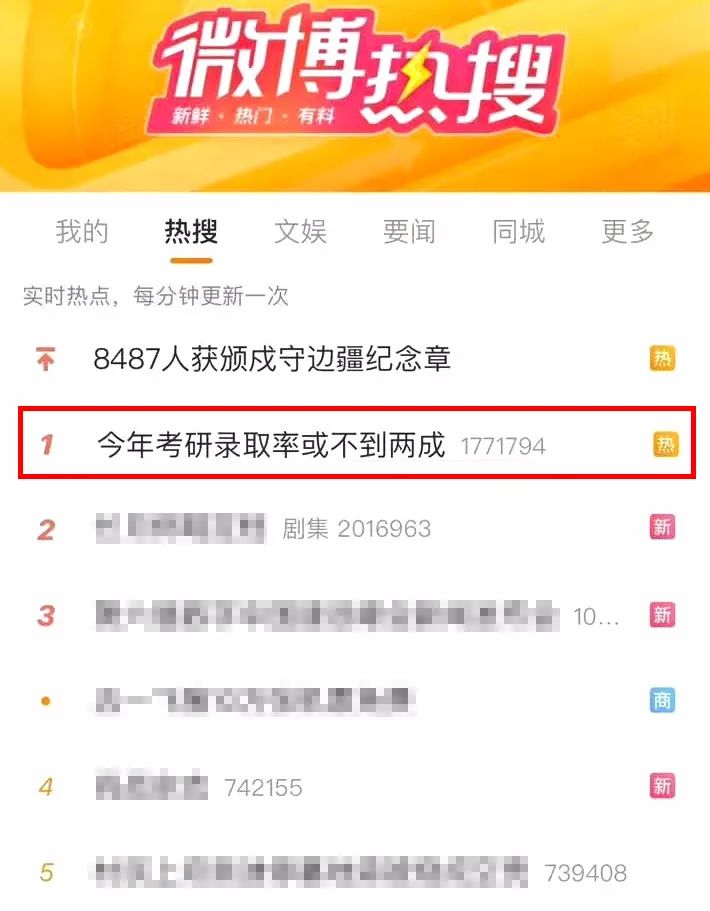Open the rank 5 topic with 739408

click(311, 872)
